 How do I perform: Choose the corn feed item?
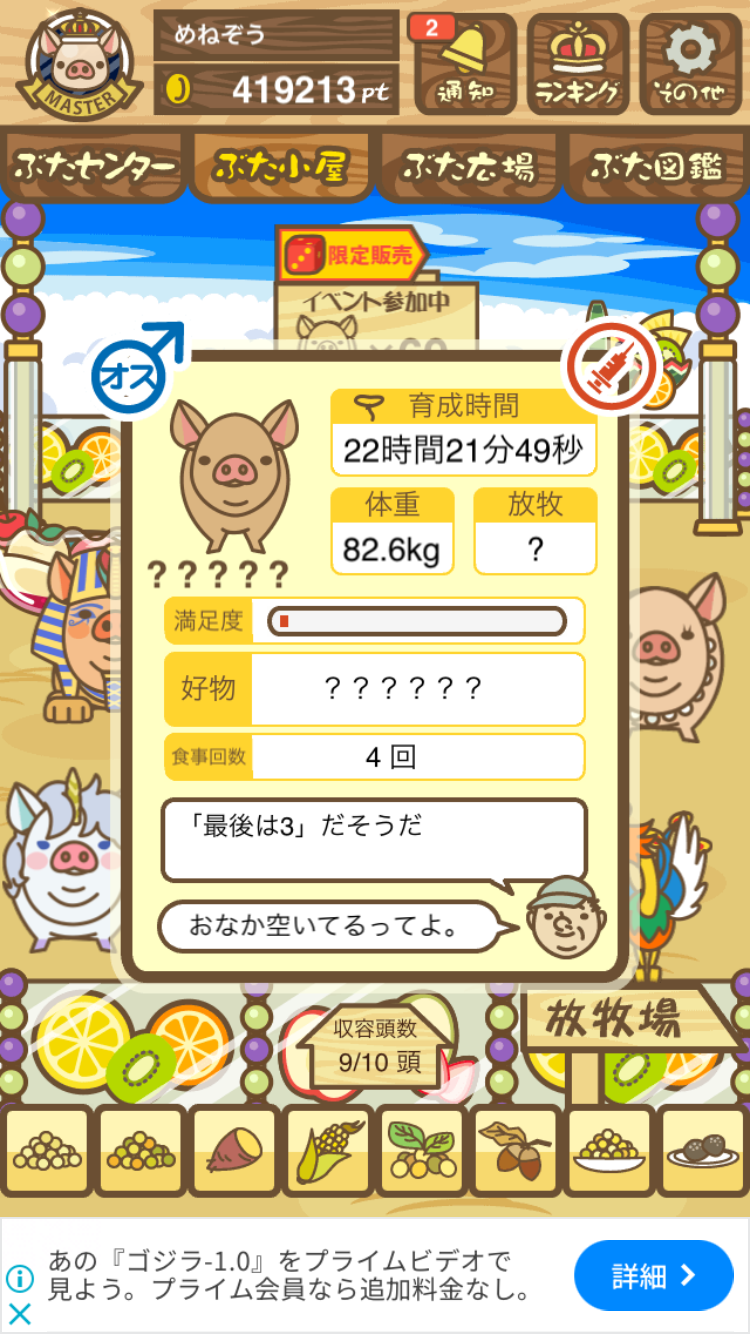coord(327,1152)
